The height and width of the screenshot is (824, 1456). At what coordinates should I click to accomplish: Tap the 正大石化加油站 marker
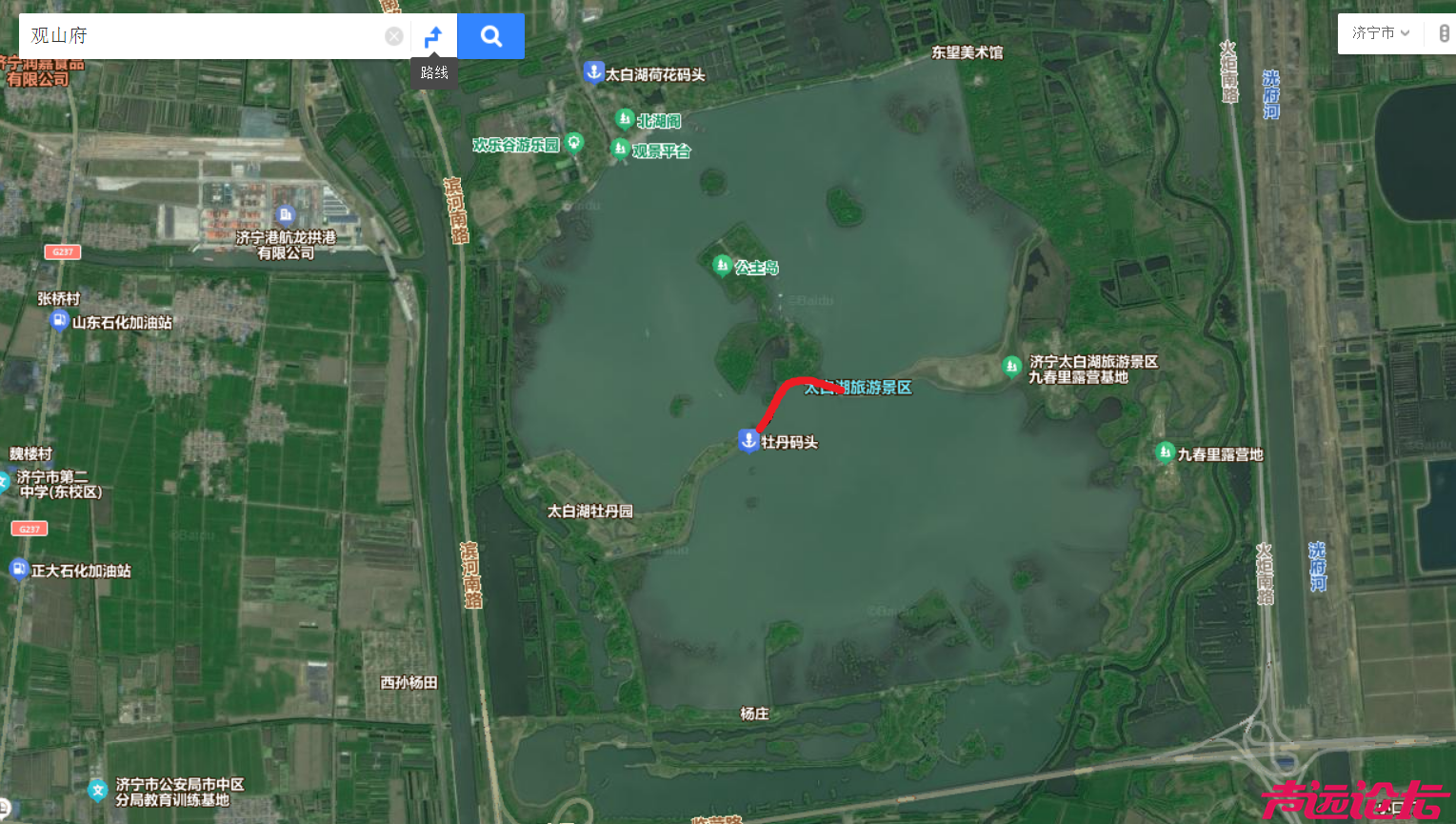18,569
